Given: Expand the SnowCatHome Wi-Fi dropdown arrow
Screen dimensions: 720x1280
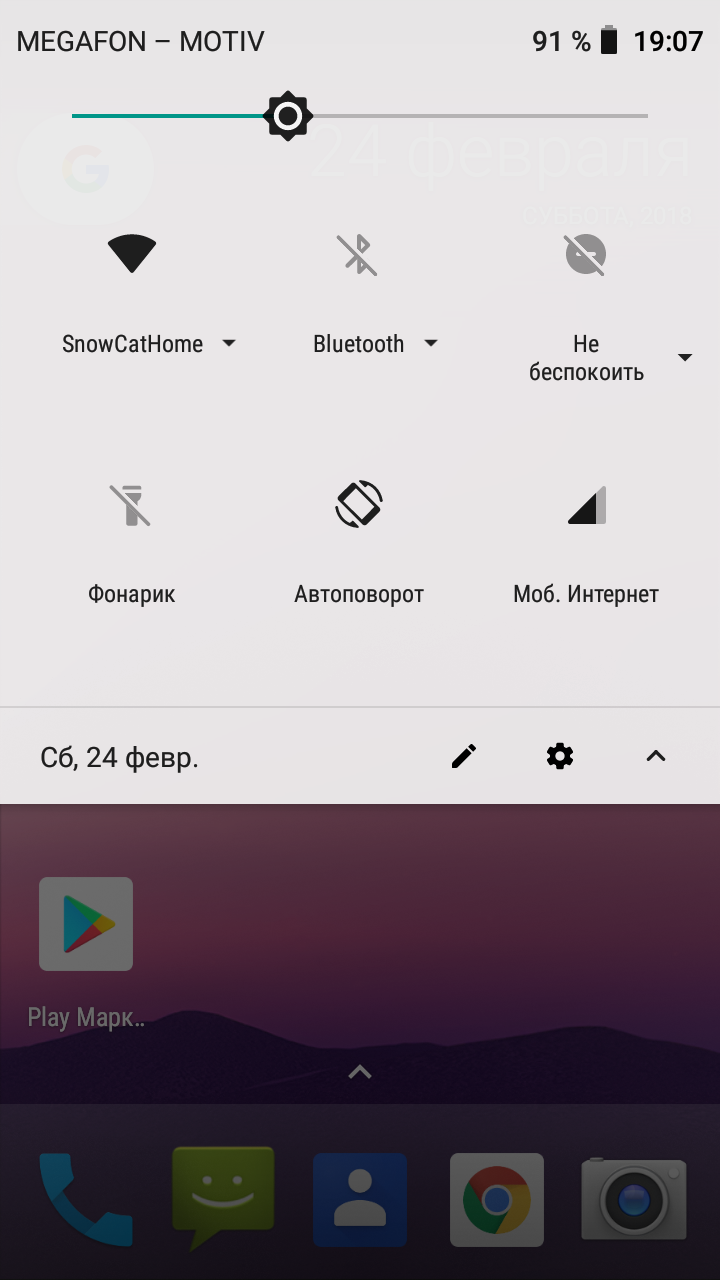Looking at the screenshot, I should (229, 343).
